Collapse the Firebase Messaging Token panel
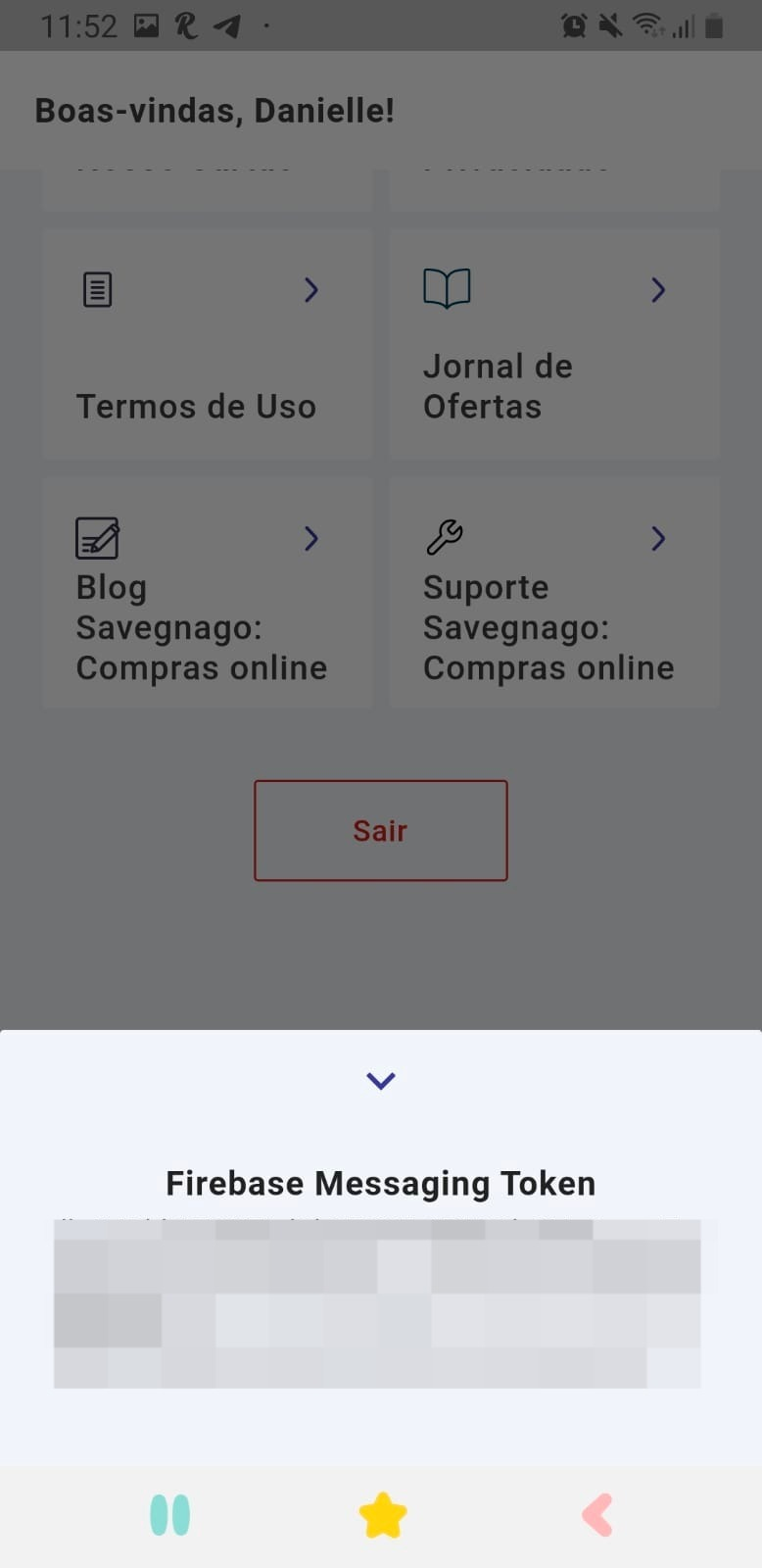This screenshot has height=1568, width=762. click(380, 1081)
